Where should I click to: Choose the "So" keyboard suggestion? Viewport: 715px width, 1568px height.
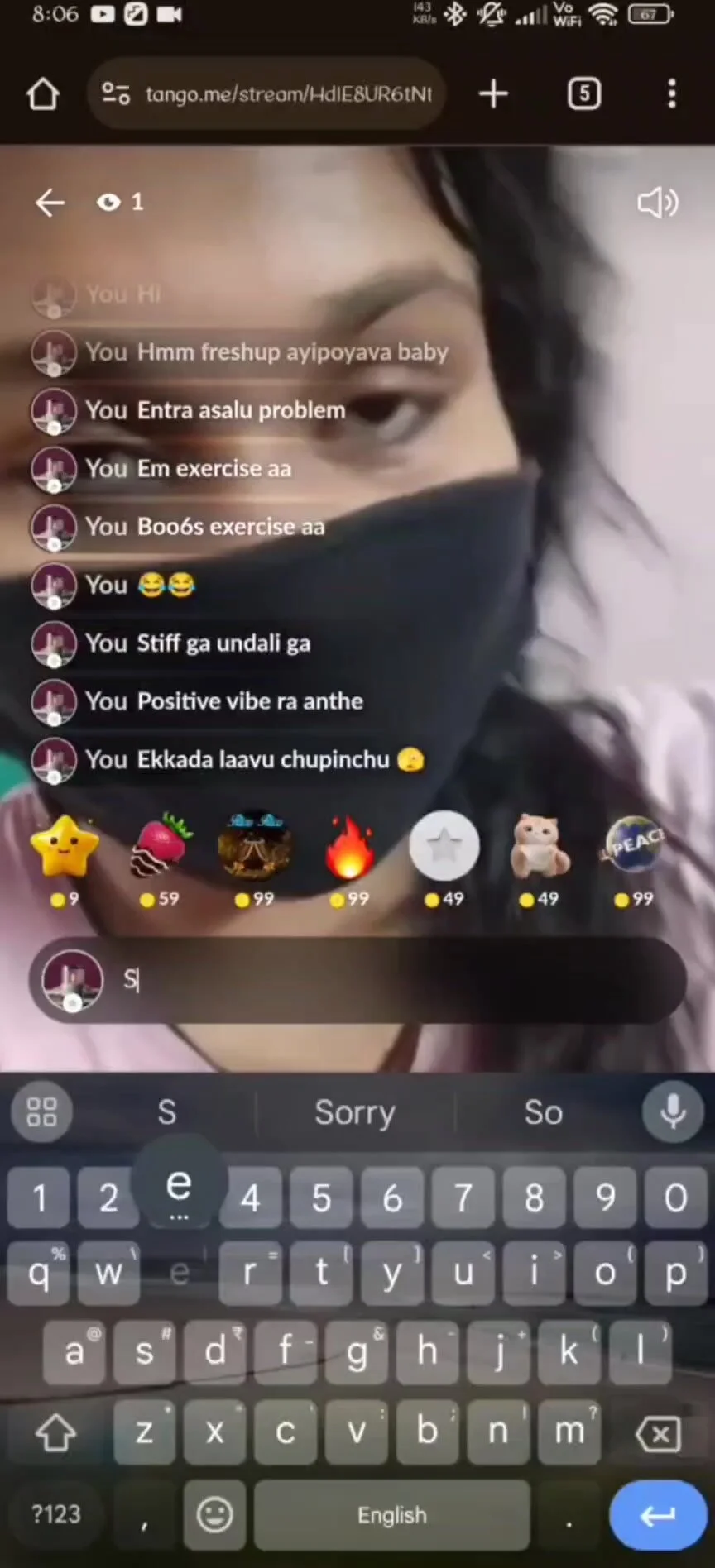pos(544,1112)
